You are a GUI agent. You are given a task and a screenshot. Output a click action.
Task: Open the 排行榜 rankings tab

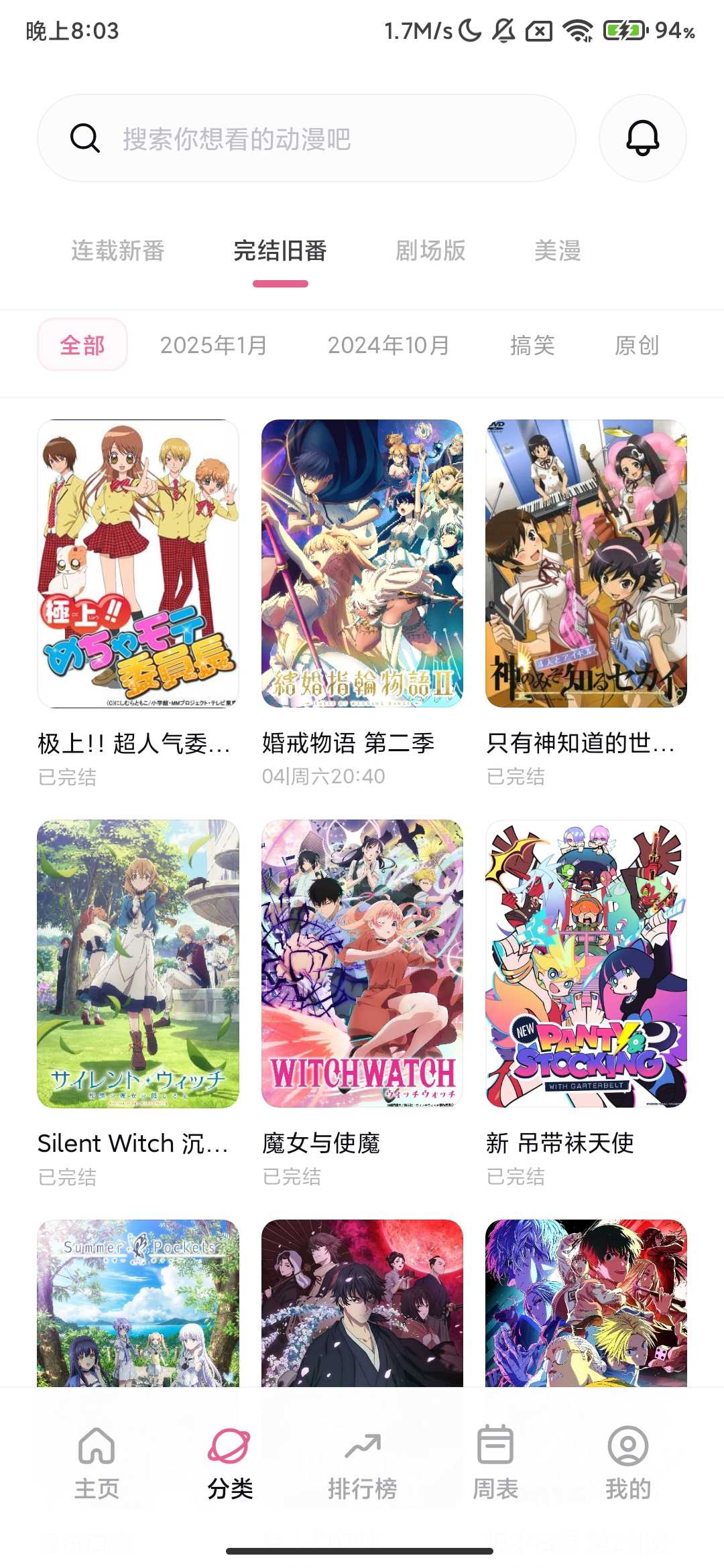(362, 1462)
